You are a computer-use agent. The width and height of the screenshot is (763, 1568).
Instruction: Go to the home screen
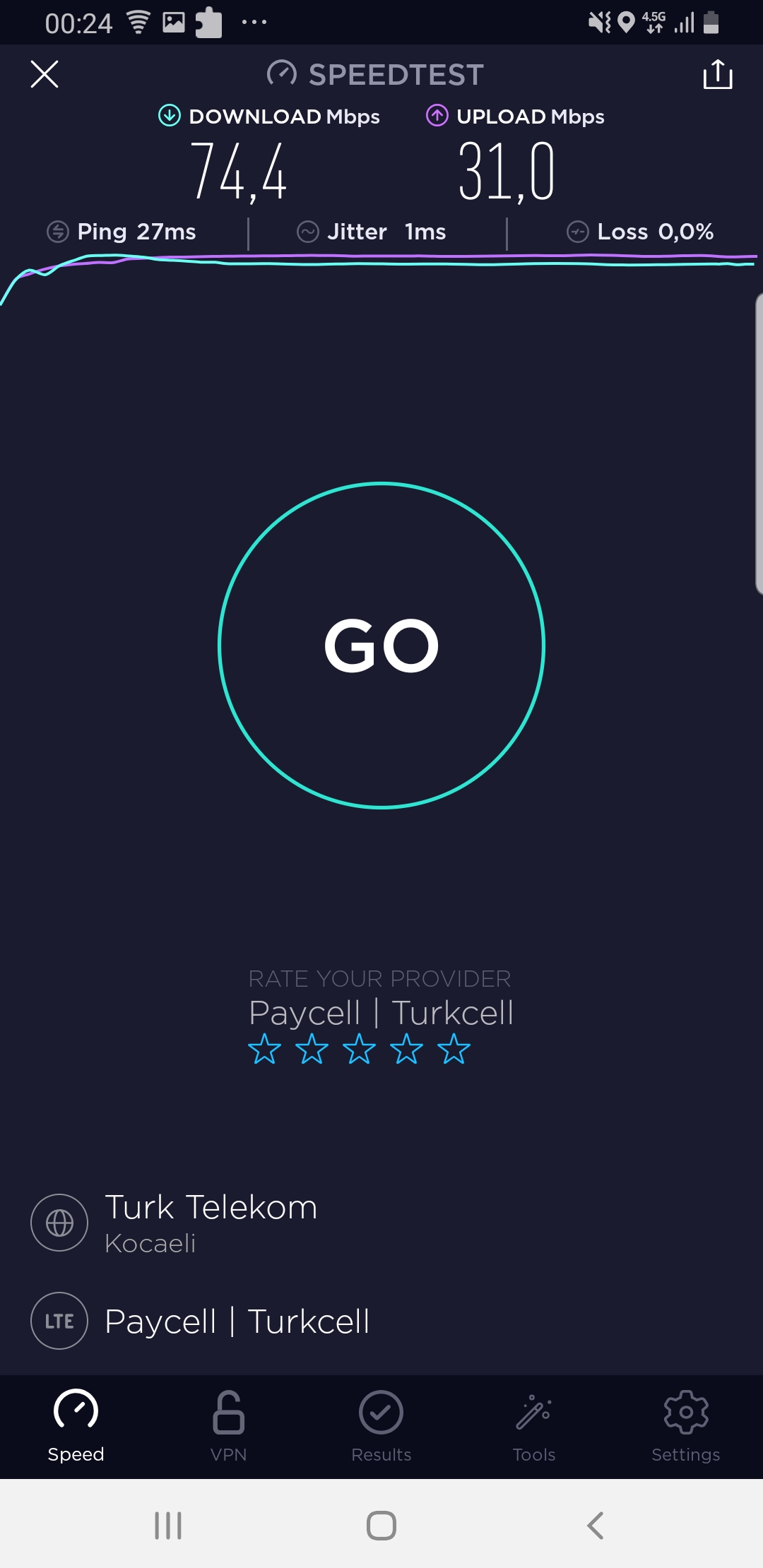click(381, 1526)
